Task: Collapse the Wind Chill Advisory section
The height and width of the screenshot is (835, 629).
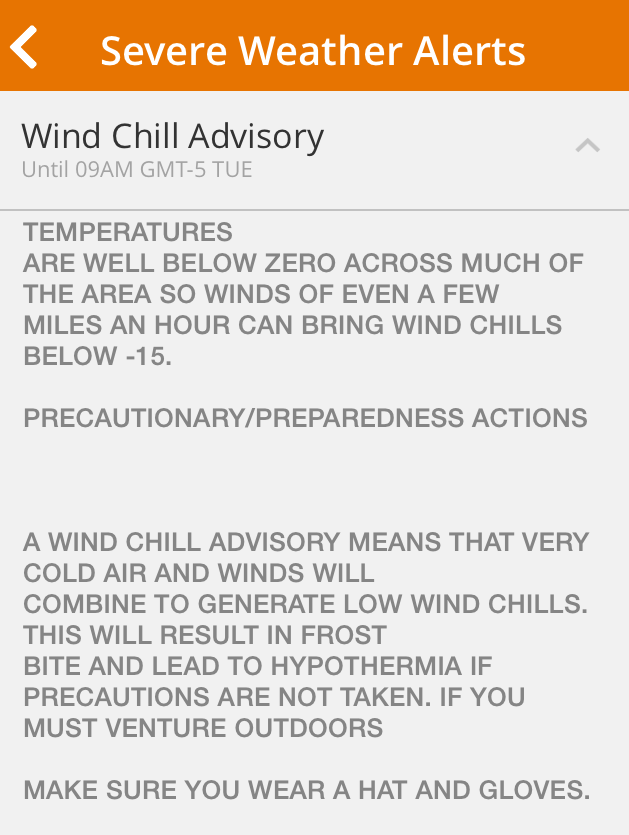Action: [587, 146]
